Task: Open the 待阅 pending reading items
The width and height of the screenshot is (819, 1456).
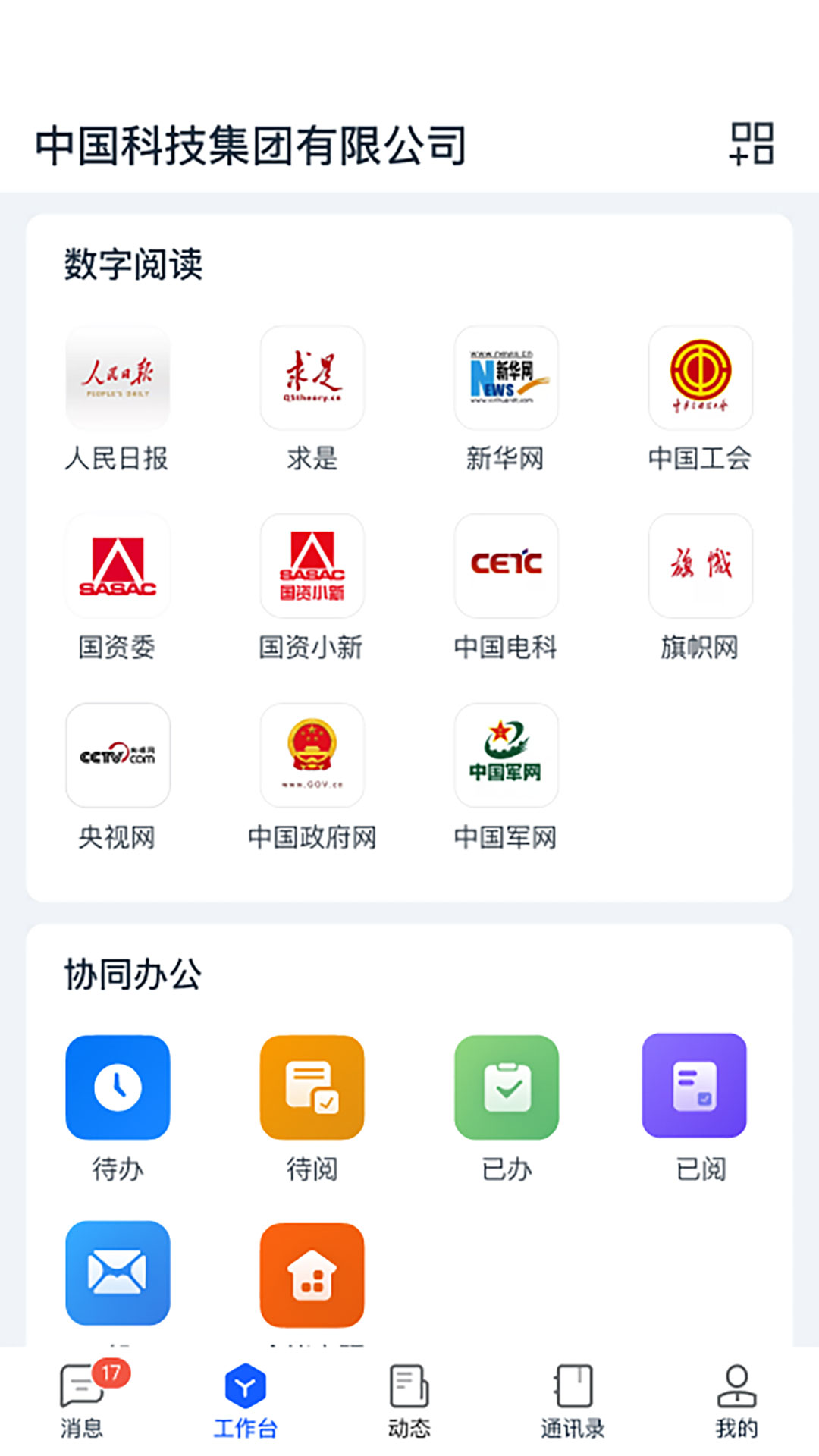Action: 312,1086
